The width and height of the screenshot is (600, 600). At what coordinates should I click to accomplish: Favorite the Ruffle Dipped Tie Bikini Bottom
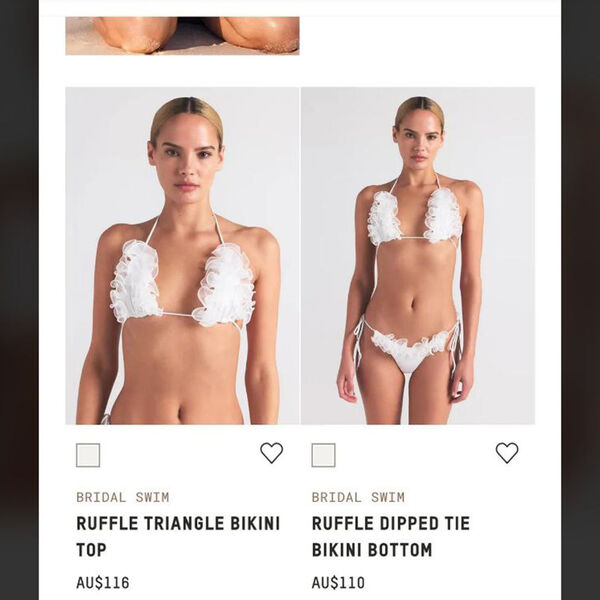click(507, 453)
